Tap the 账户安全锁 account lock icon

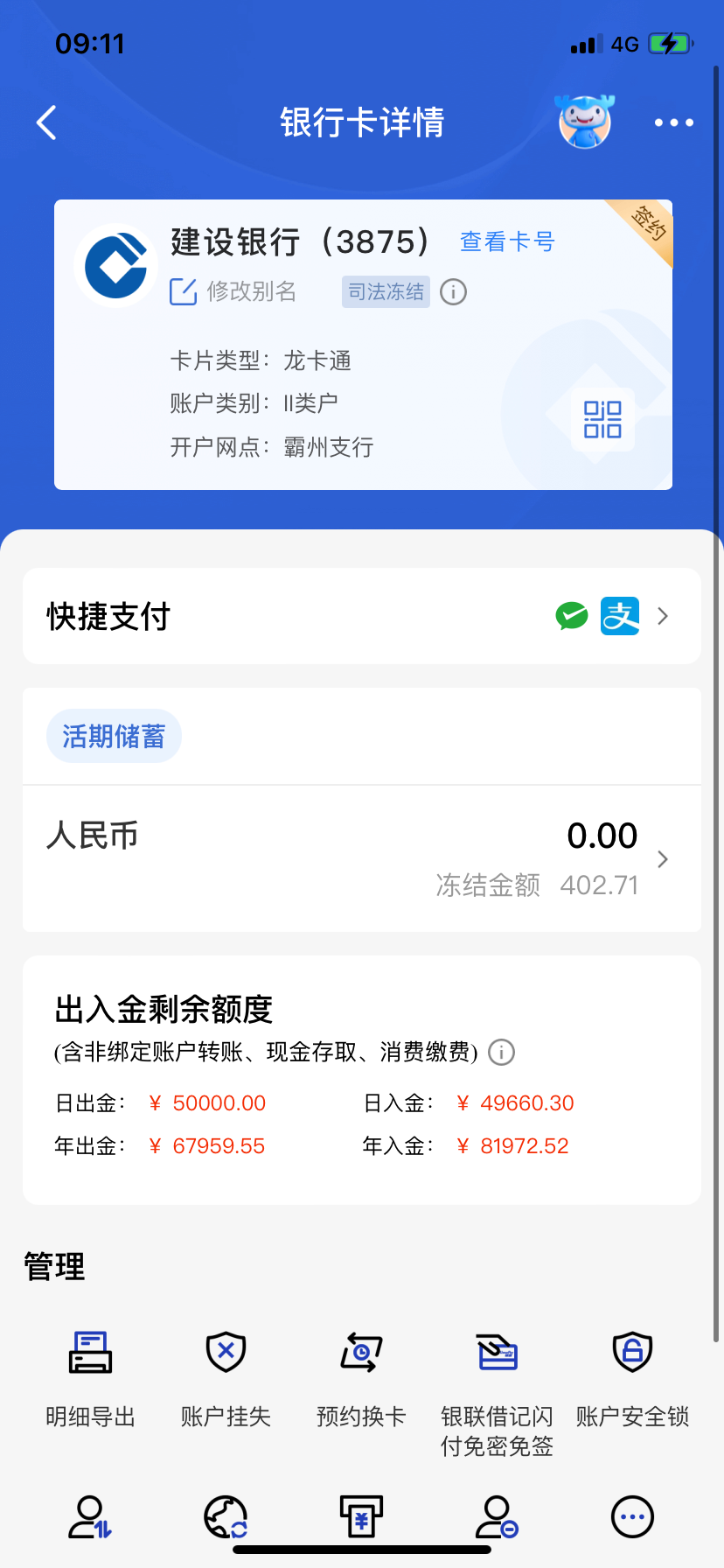(631, 1352)
